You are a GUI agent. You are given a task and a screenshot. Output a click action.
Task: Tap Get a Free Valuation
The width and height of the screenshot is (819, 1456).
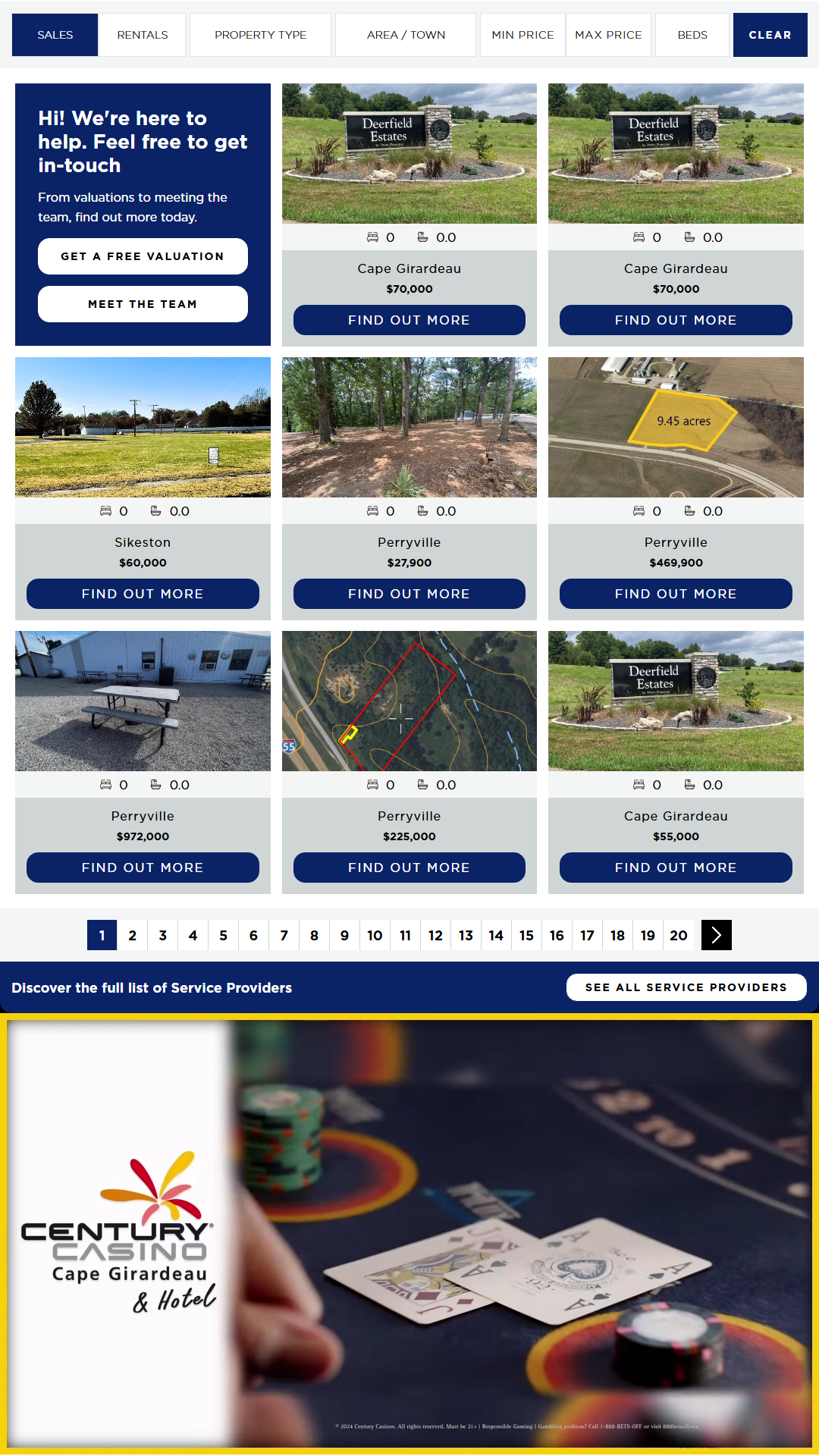[x=143, y=256]
